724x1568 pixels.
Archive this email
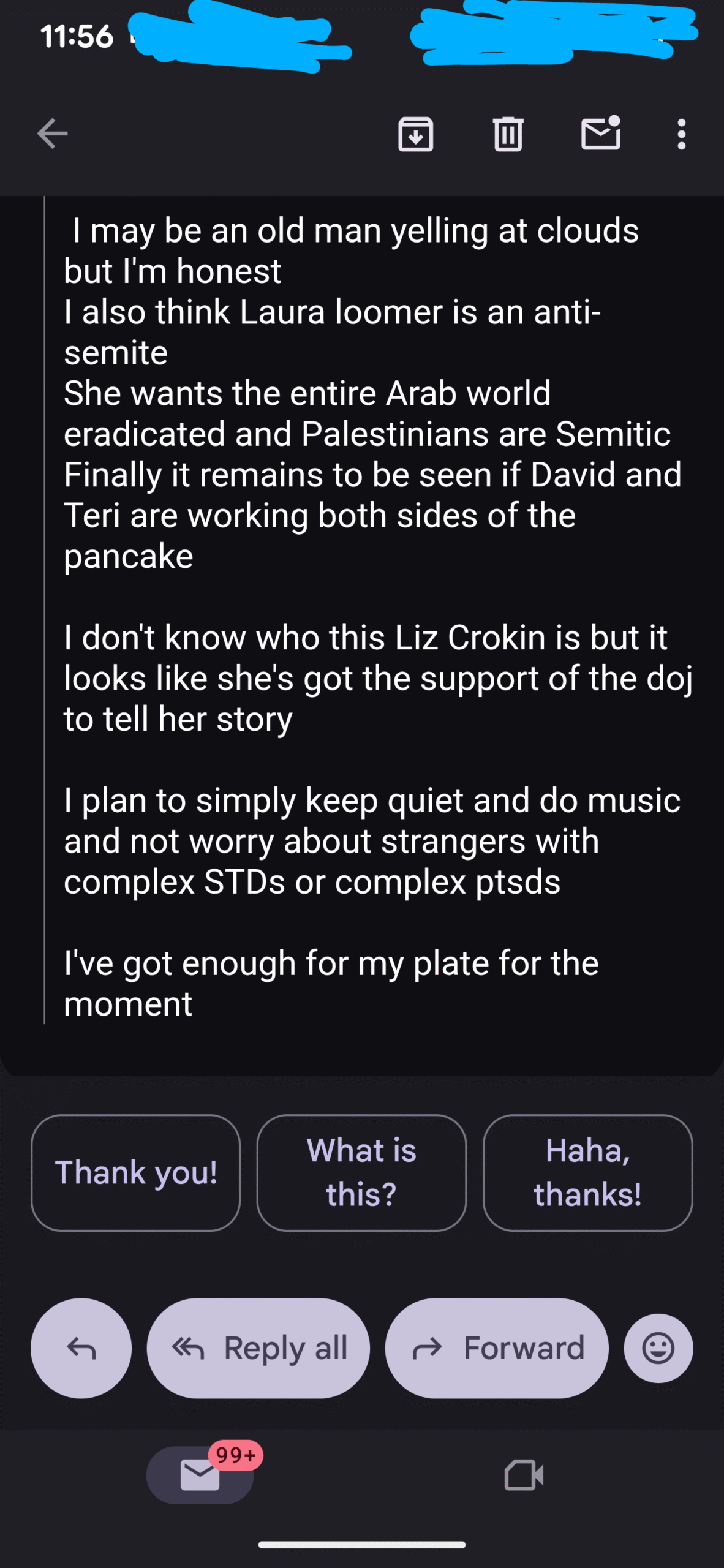pos(416,134)
